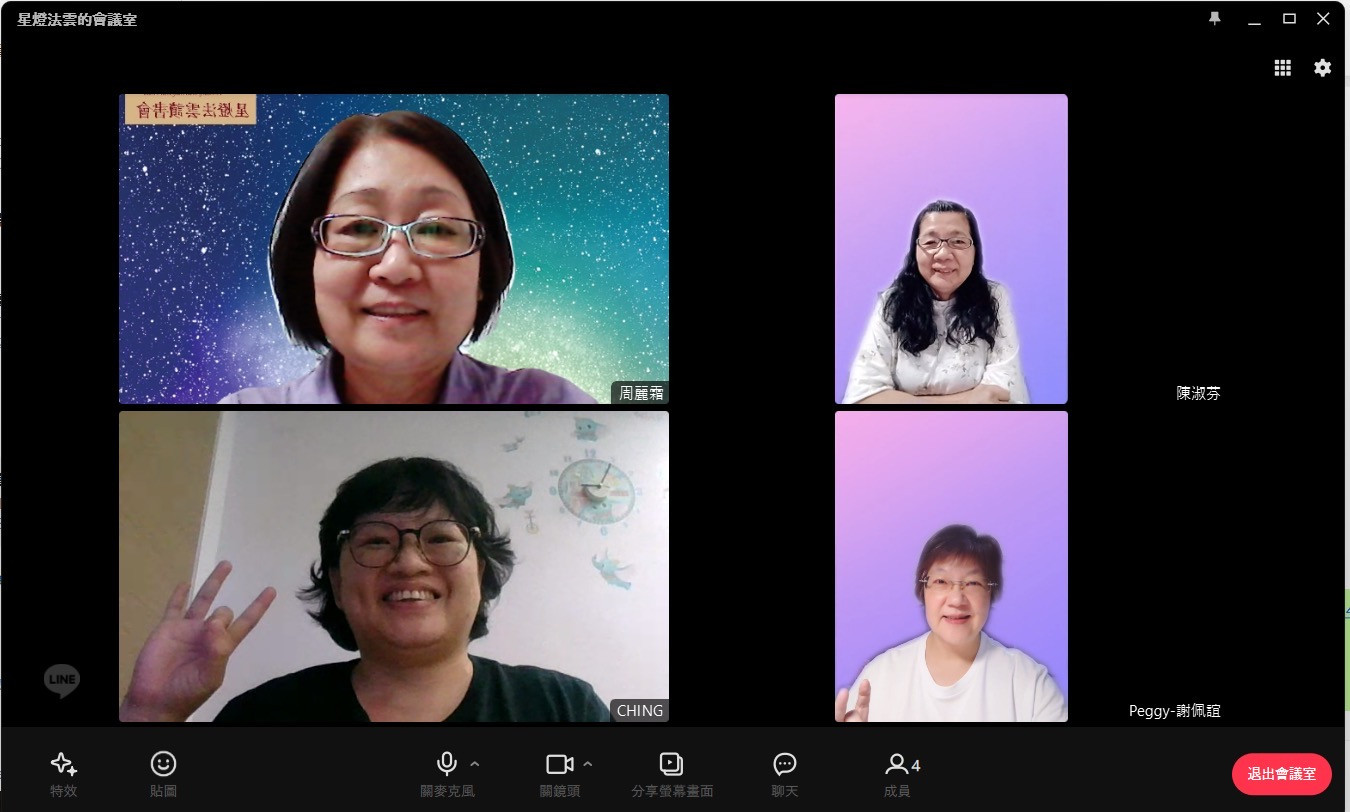
Task: Close the meeting window
Action: pyautogui.click(x=1323, y=19)
